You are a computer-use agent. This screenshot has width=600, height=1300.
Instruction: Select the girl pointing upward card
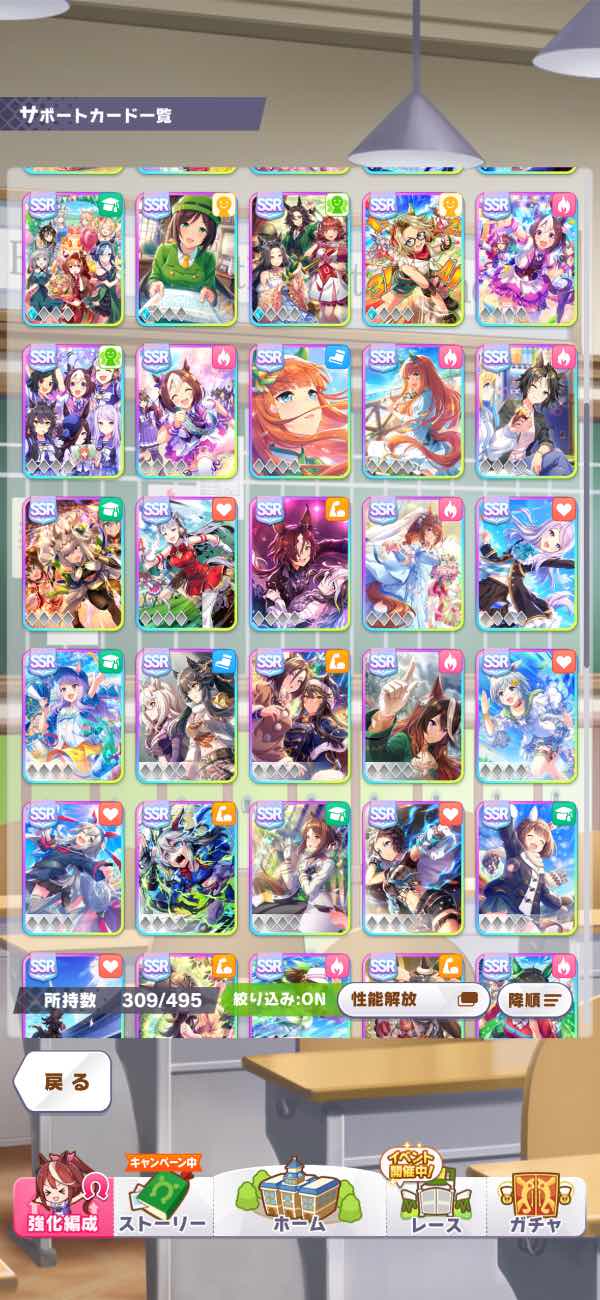(411, 715)
